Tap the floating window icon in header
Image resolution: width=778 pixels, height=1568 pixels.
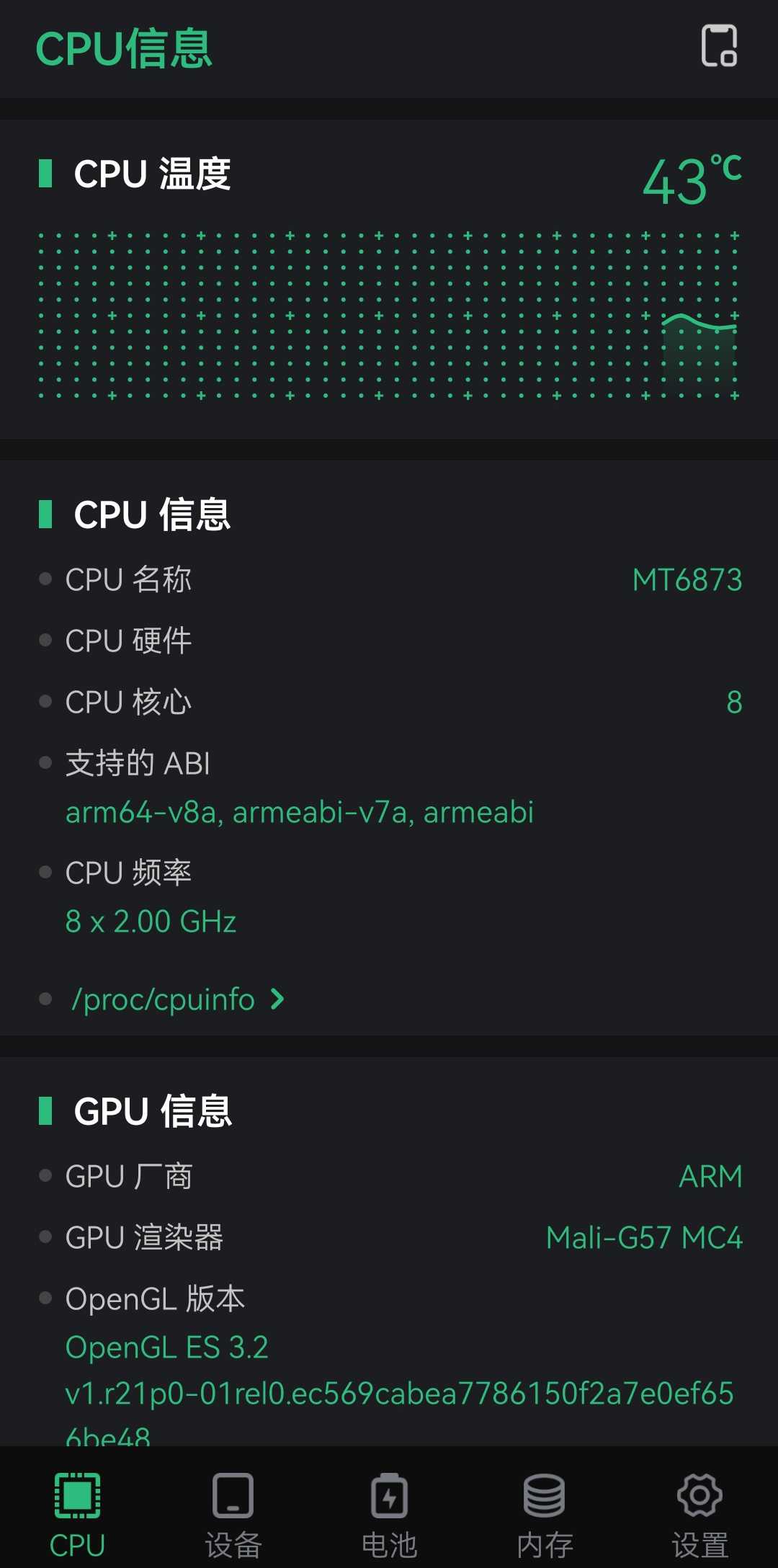coord(719,47)
